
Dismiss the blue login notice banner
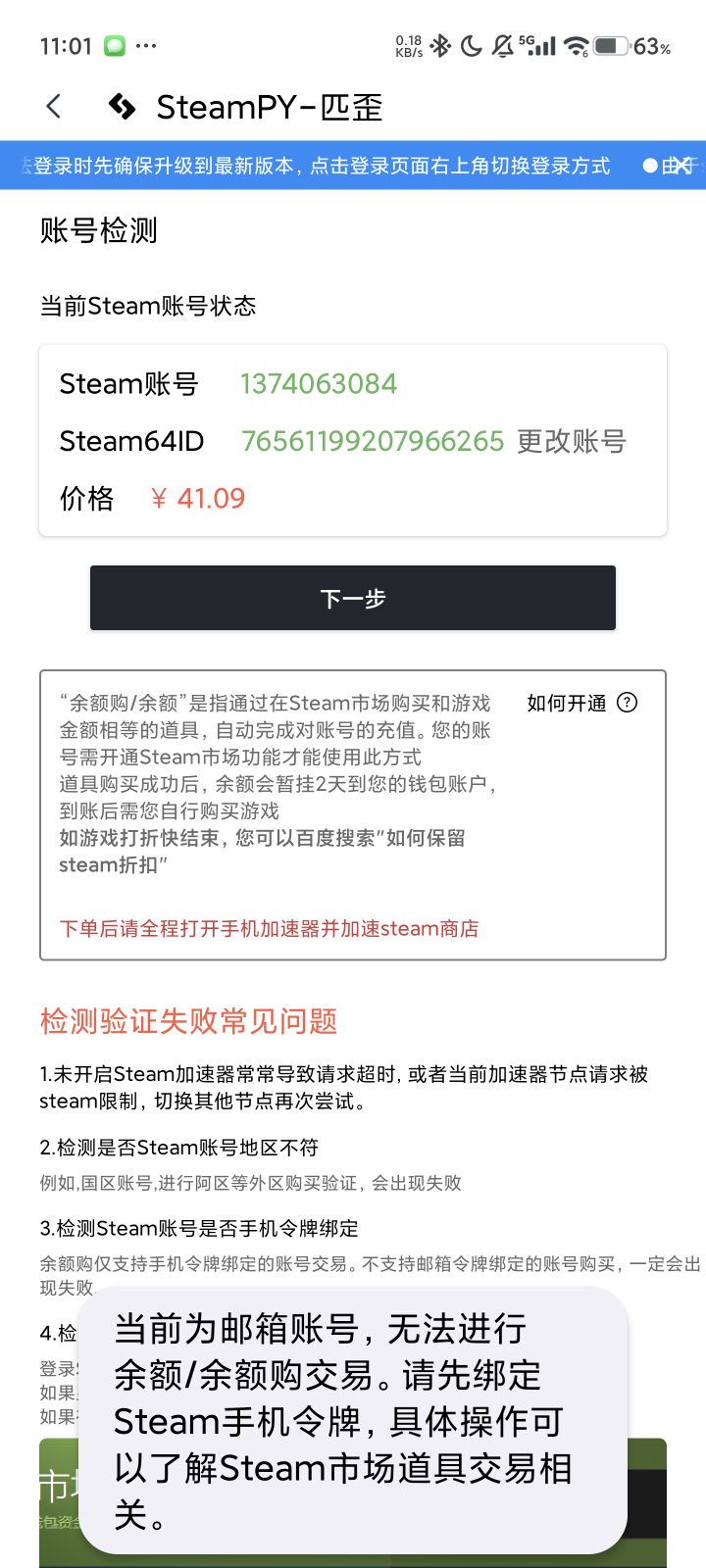(x=681, y=166)
